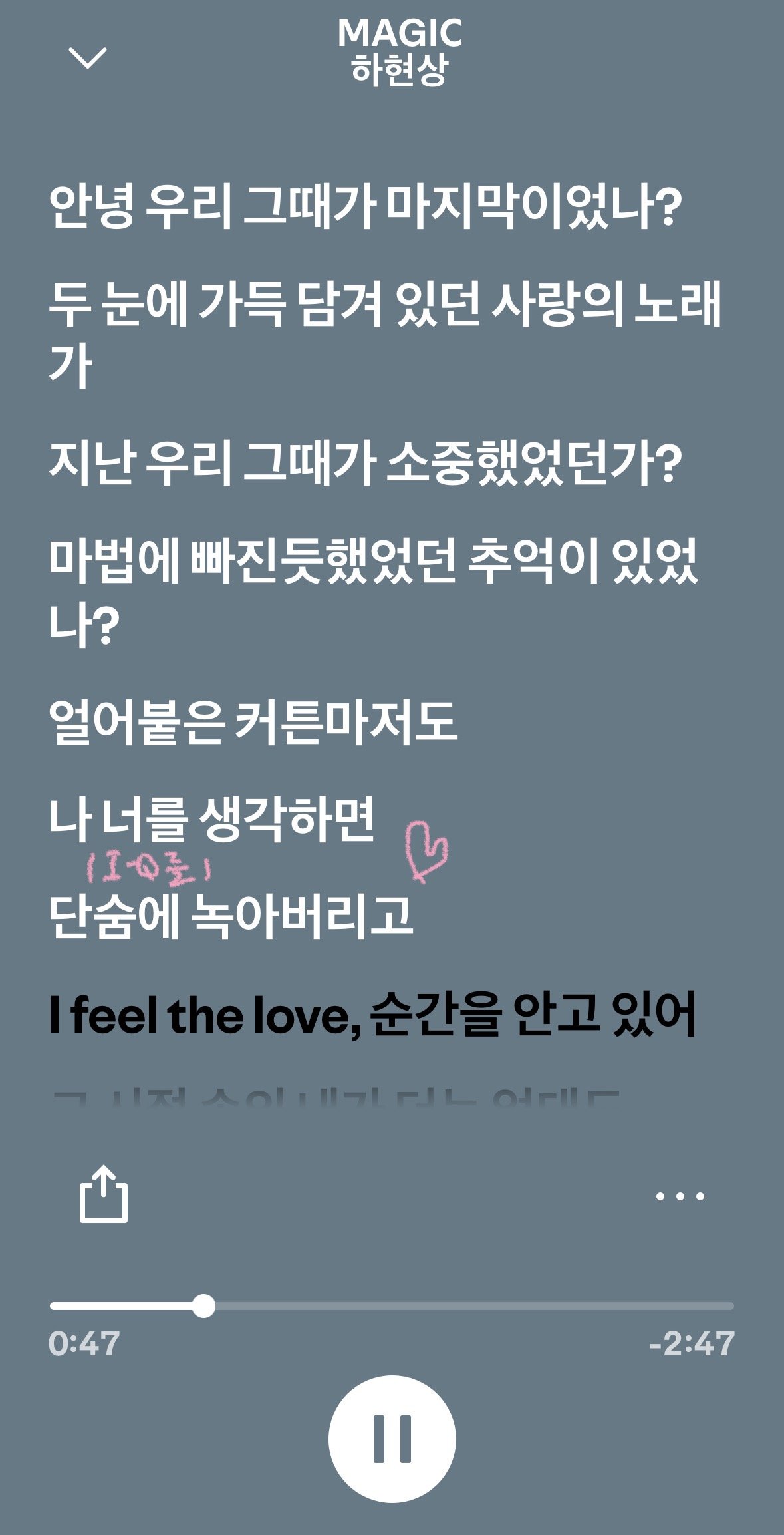Pause the song playback
The image size is (784, 1535).
[x=392, y=1439]
